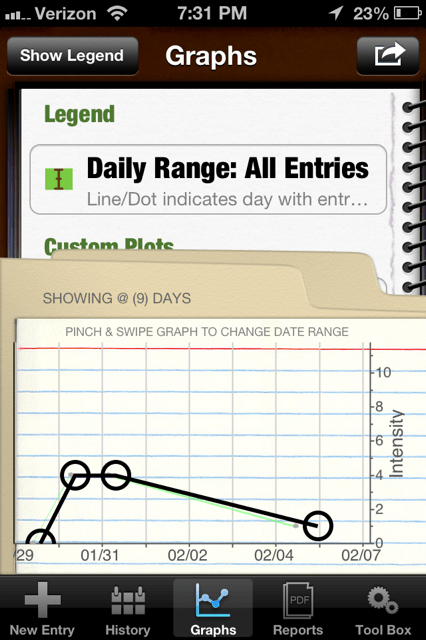Image resolution: width=426 pixels, height=640 pixels.
Task: Share the graph via export icon
Action: [x=388, y=56]
